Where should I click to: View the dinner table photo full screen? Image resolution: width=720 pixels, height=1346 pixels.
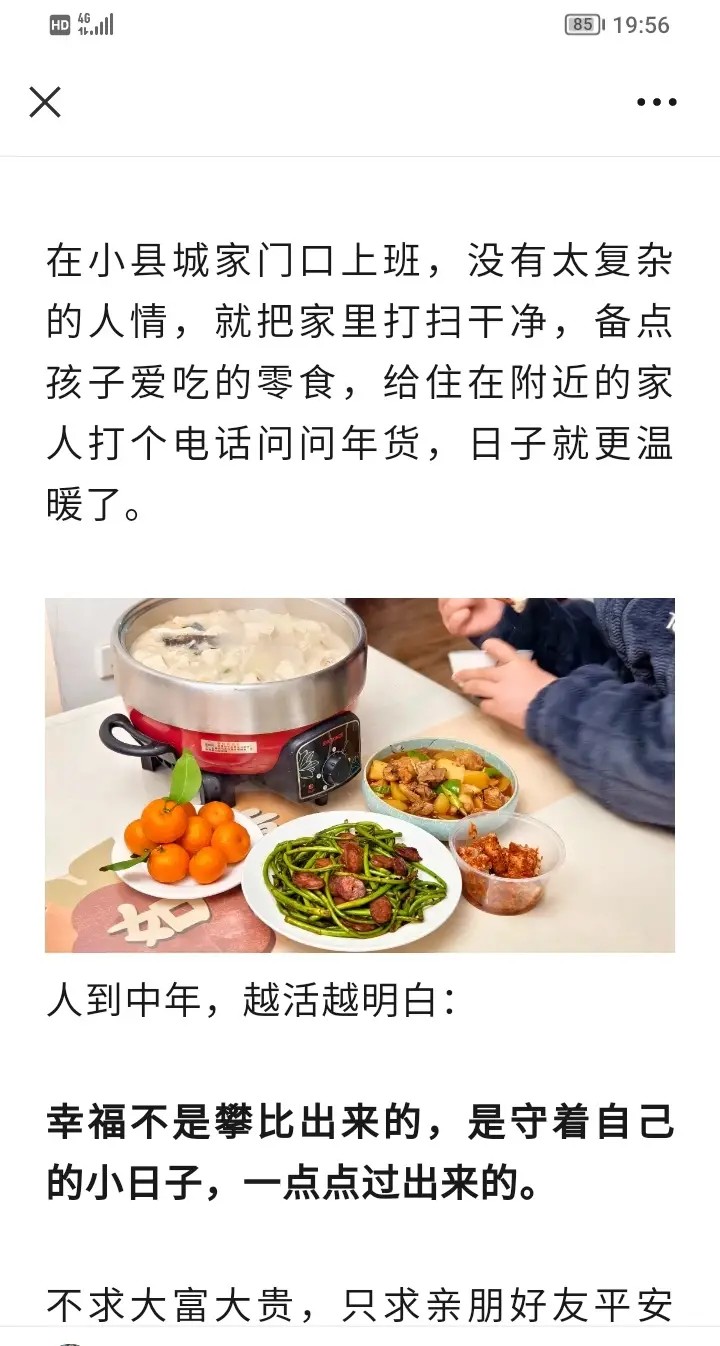click(x=360, y=775)
